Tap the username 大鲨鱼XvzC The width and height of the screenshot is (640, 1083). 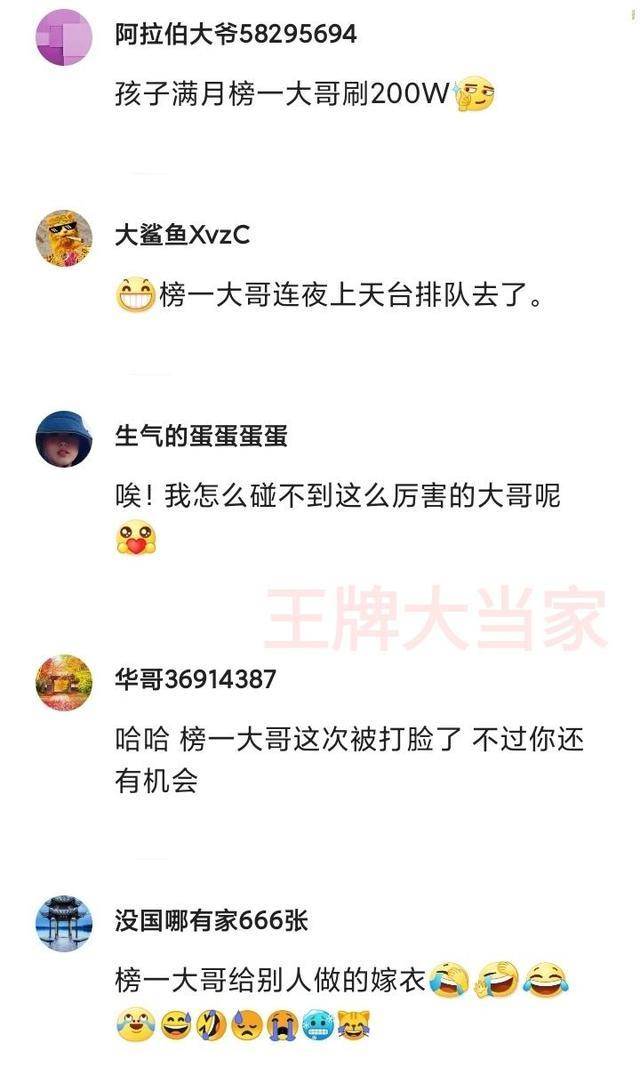click(182, 236)
